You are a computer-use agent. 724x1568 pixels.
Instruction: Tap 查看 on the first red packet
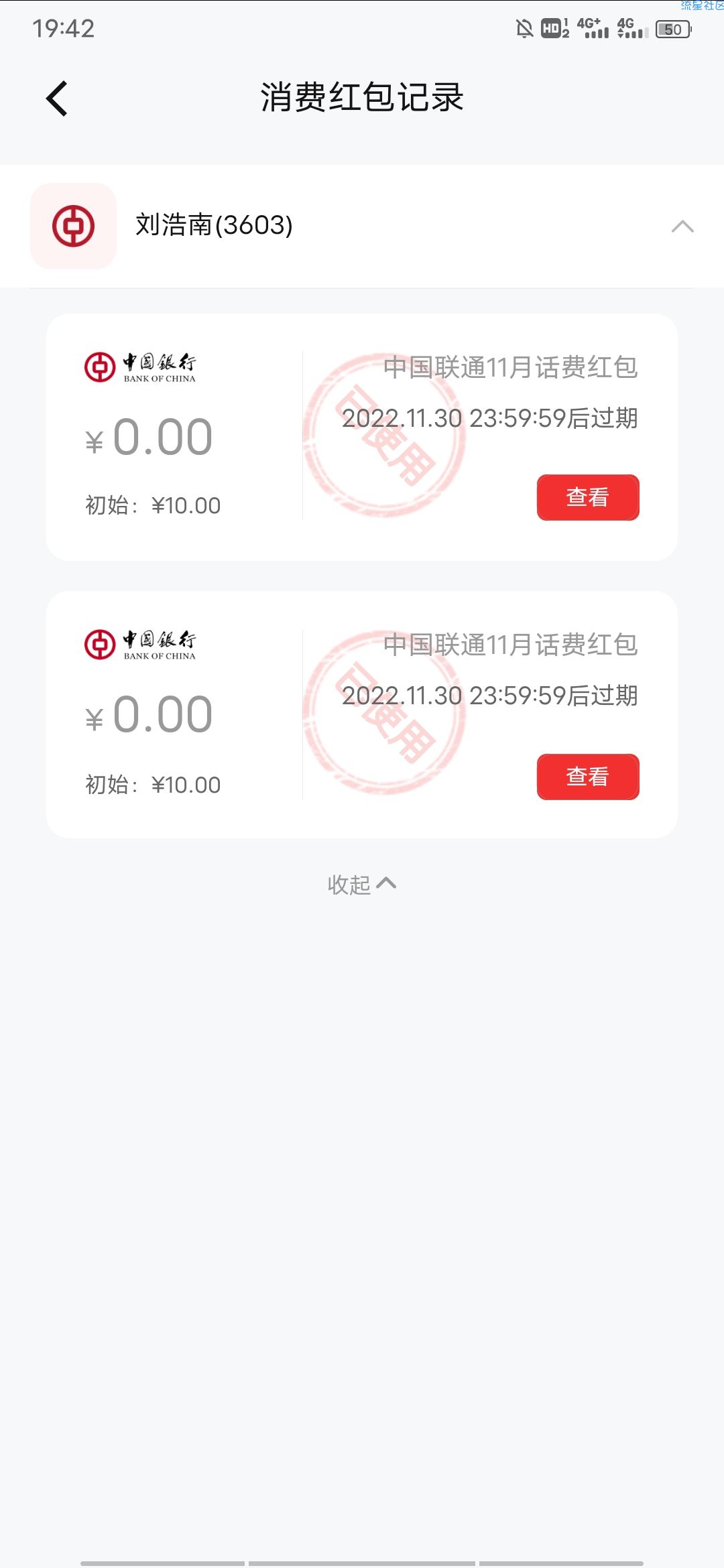coord(588,497)
